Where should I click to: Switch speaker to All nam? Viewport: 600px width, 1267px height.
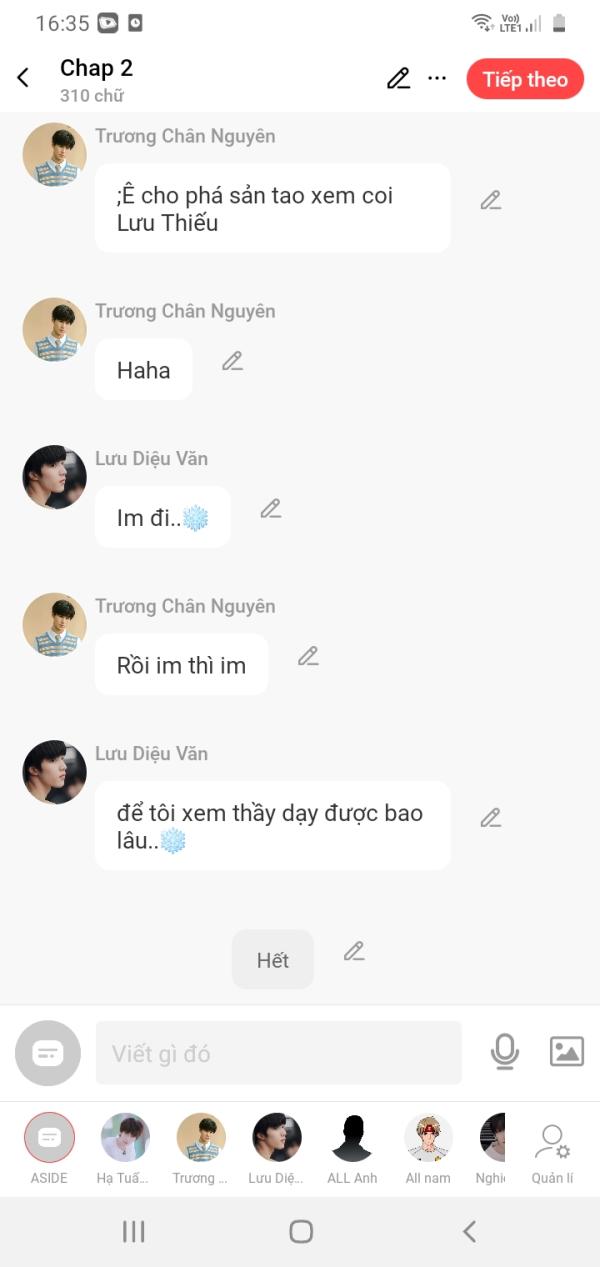coord(428,1138)
